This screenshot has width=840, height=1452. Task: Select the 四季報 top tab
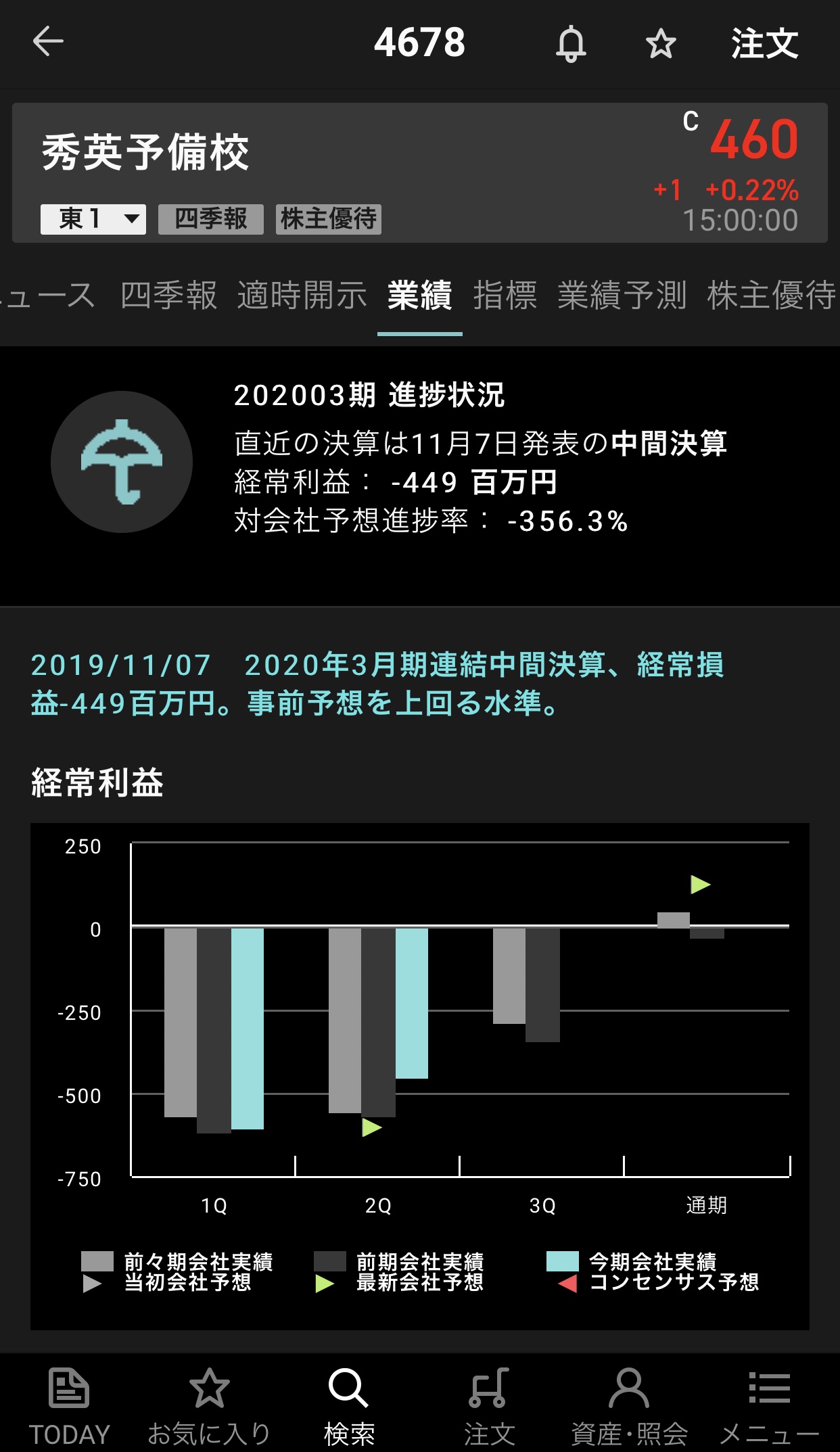(169, 296)
